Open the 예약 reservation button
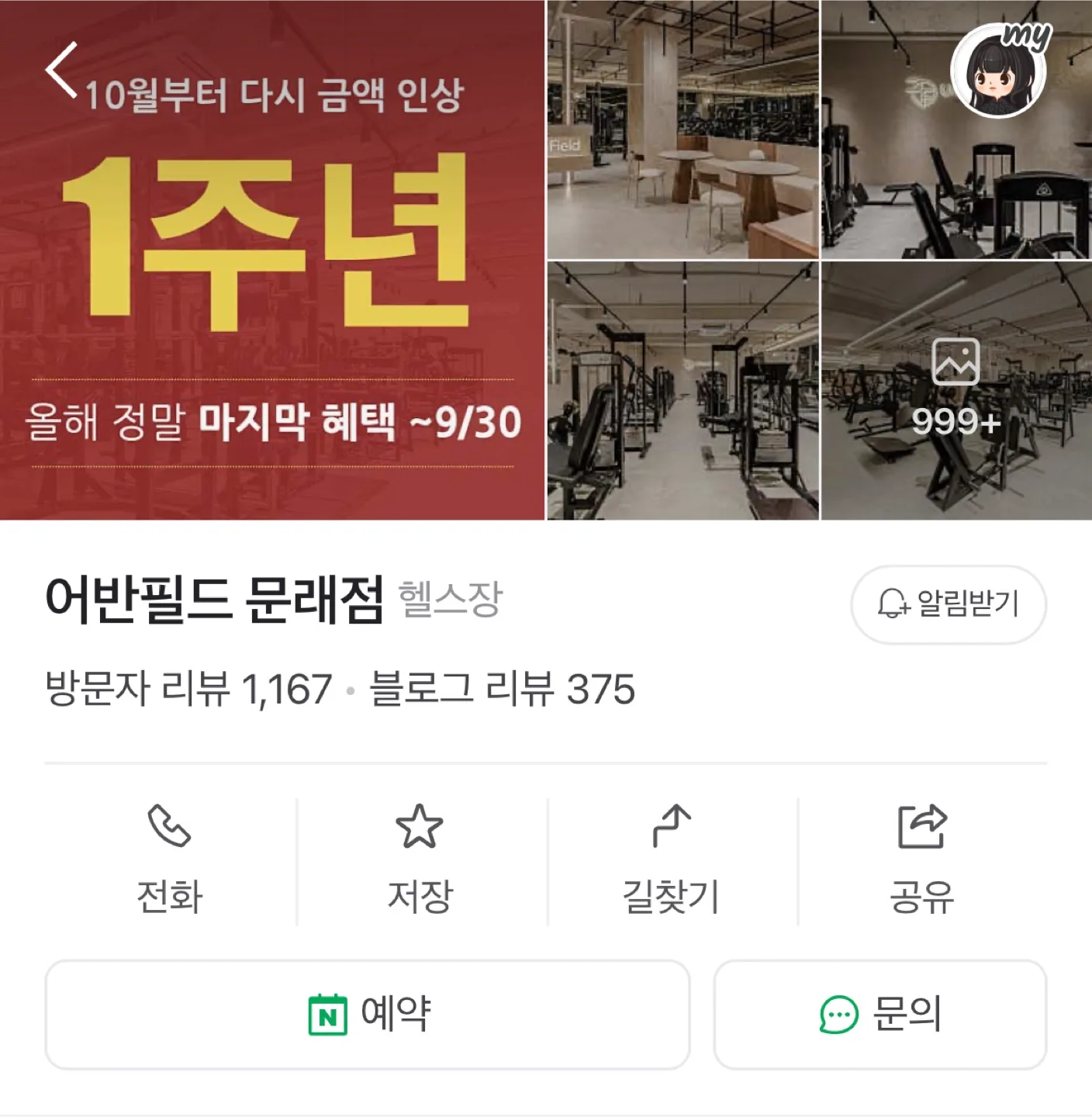 click(368, 1015)
